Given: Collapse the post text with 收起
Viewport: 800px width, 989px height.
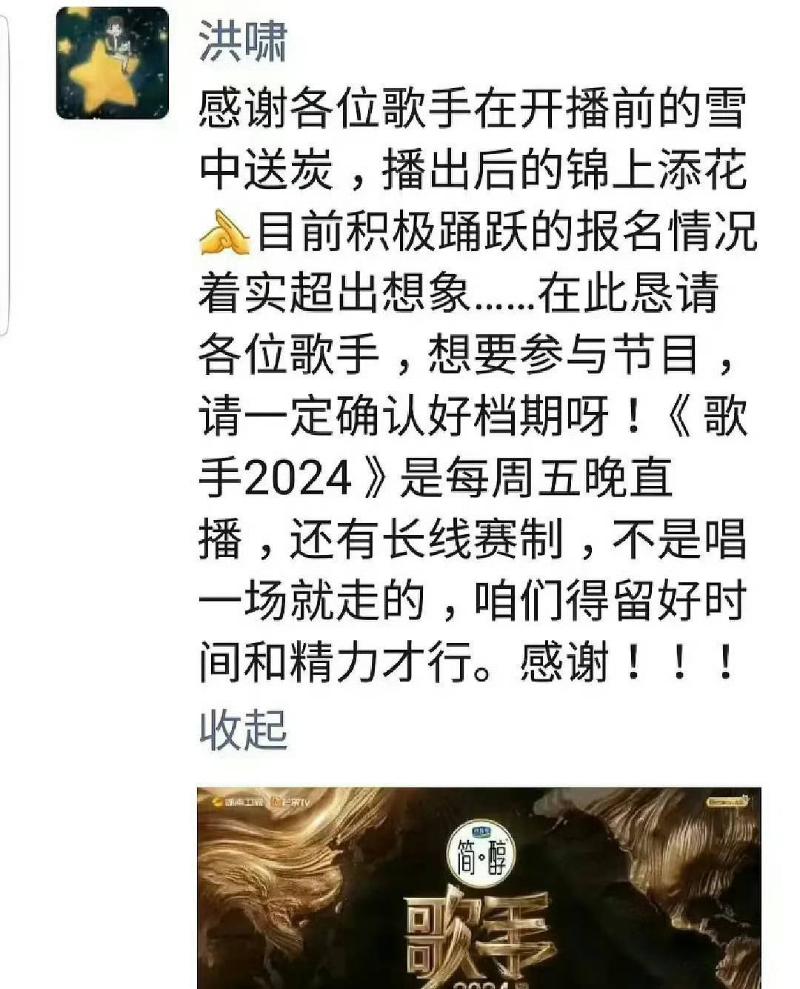Looking at the screenshot, I should point(243,729).
